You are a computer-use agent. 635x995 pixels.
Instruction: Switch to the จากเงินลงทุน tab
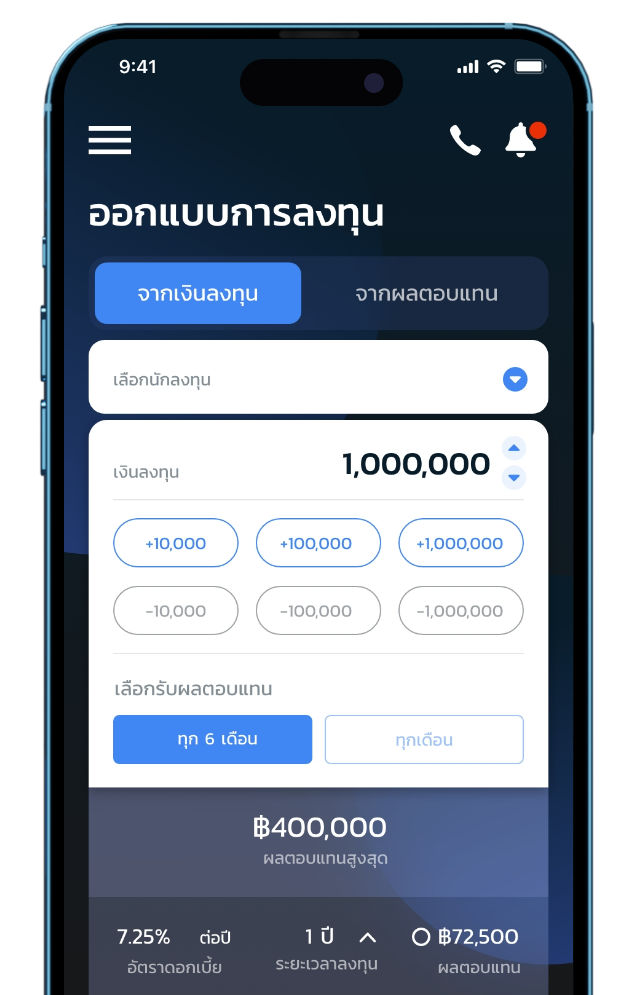click(x=198, y=294)
